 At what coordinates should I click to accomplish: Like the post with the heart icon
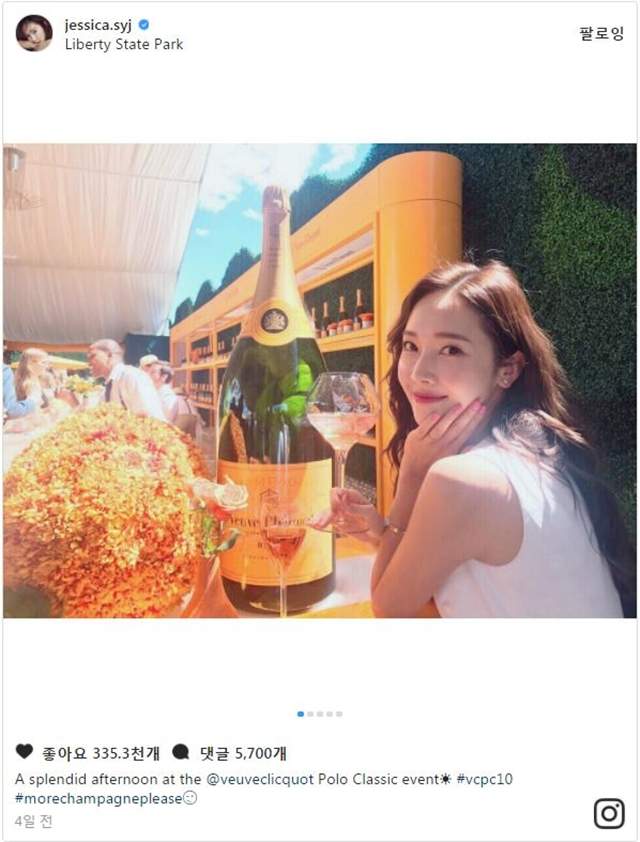tap(24, 751)
